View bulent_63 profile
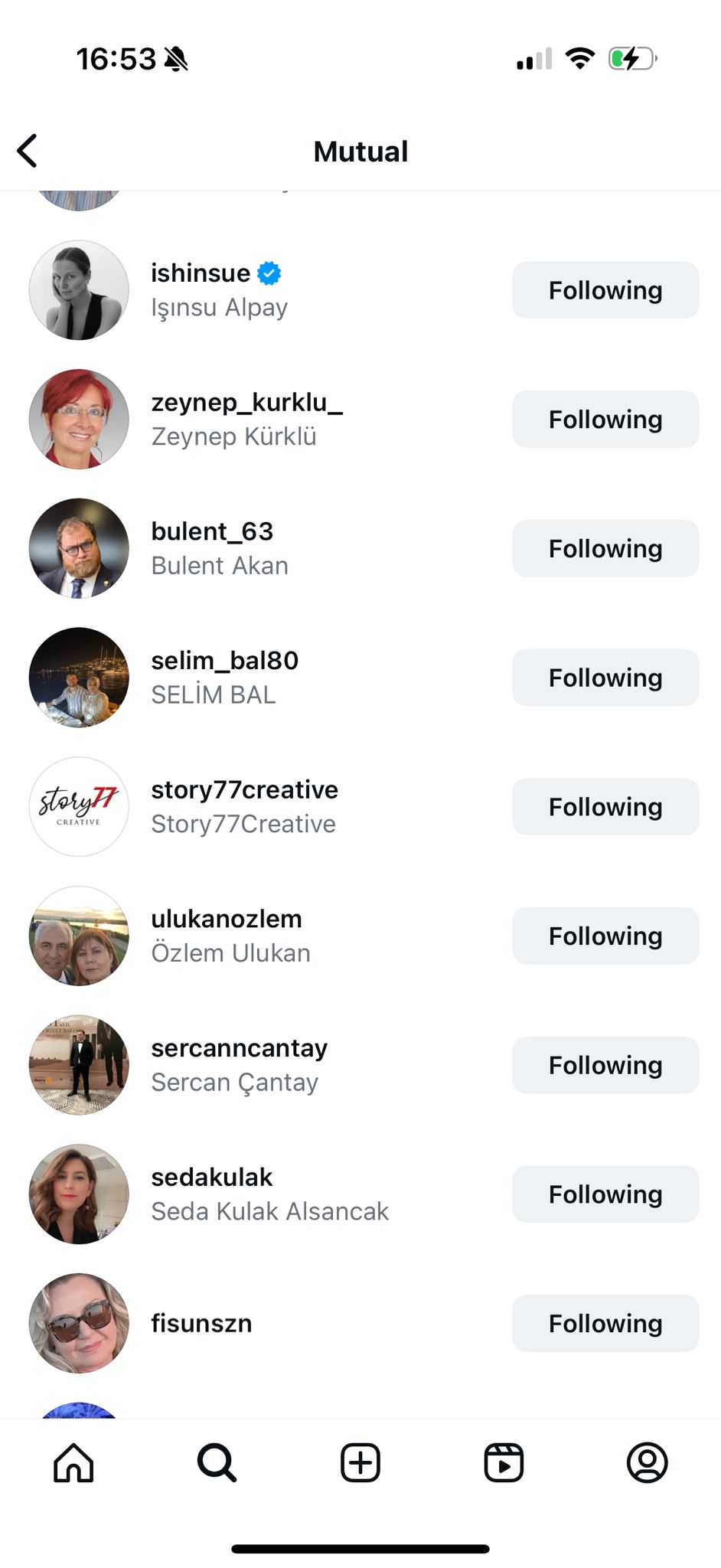Viewport: 721px width, 1568px height. [x=212, y=532]
